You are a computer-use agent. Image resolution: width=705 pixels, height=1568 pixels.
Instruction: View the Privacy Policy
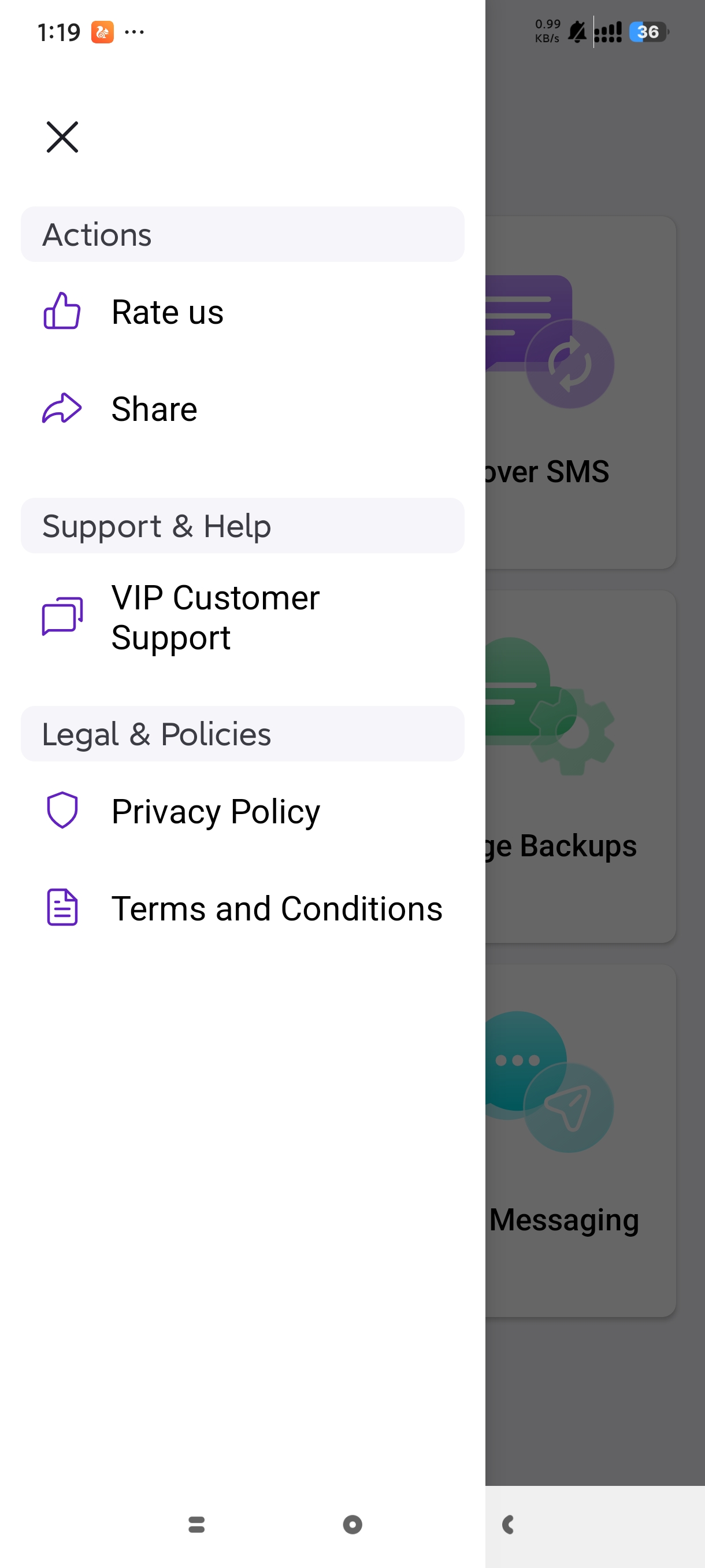216,810
